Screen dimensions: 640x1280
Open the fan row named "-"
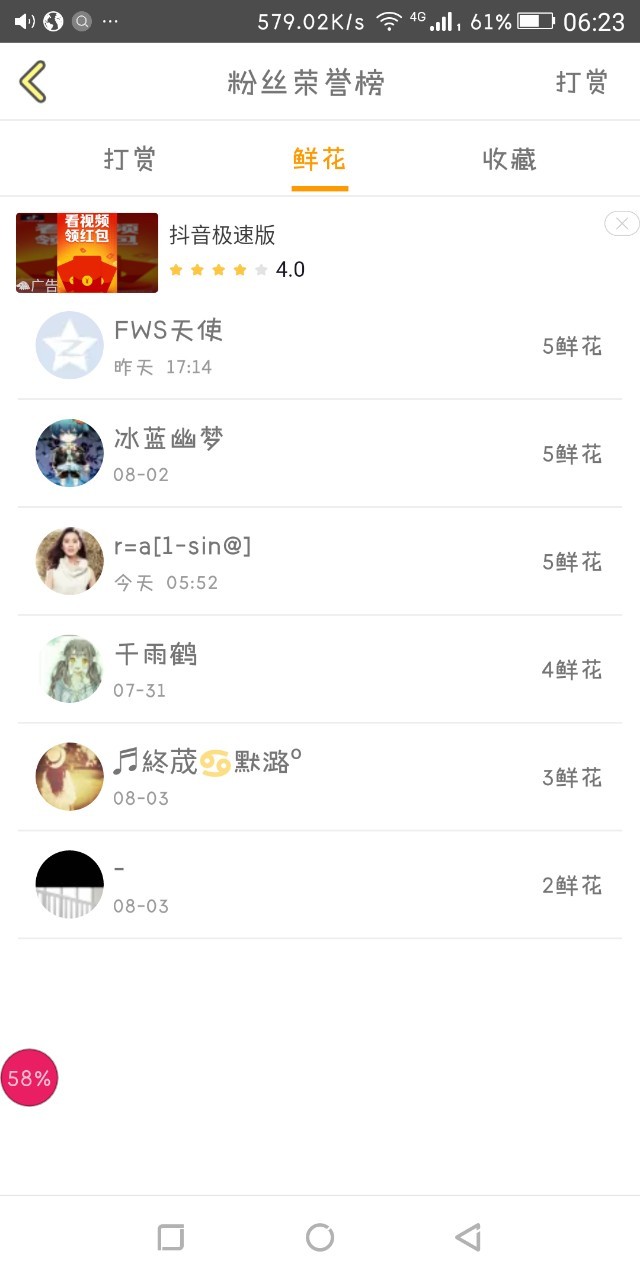pos(320,886)
